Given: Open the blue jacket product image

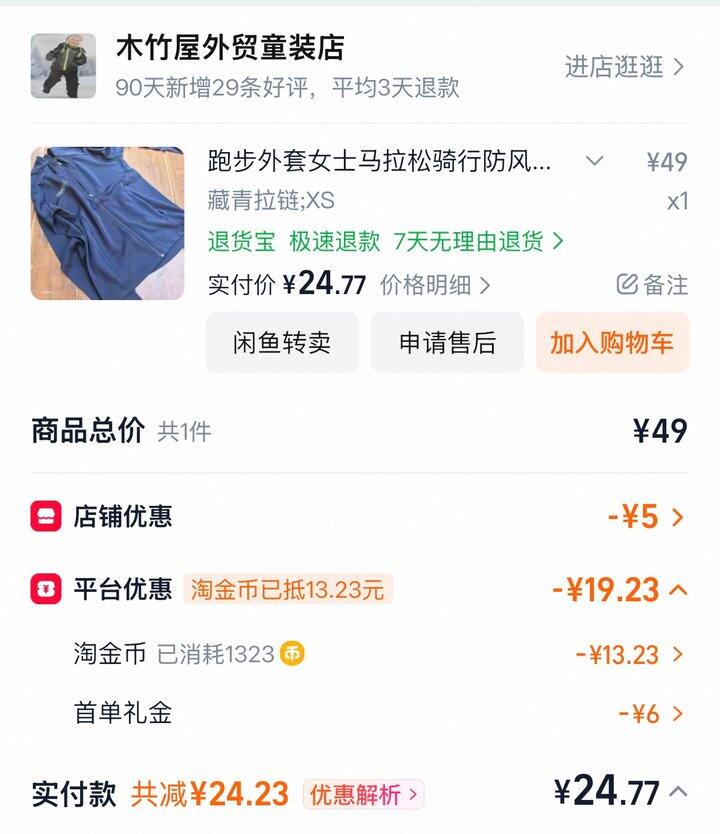Looking at the screenshot, I should pos(107,223).
